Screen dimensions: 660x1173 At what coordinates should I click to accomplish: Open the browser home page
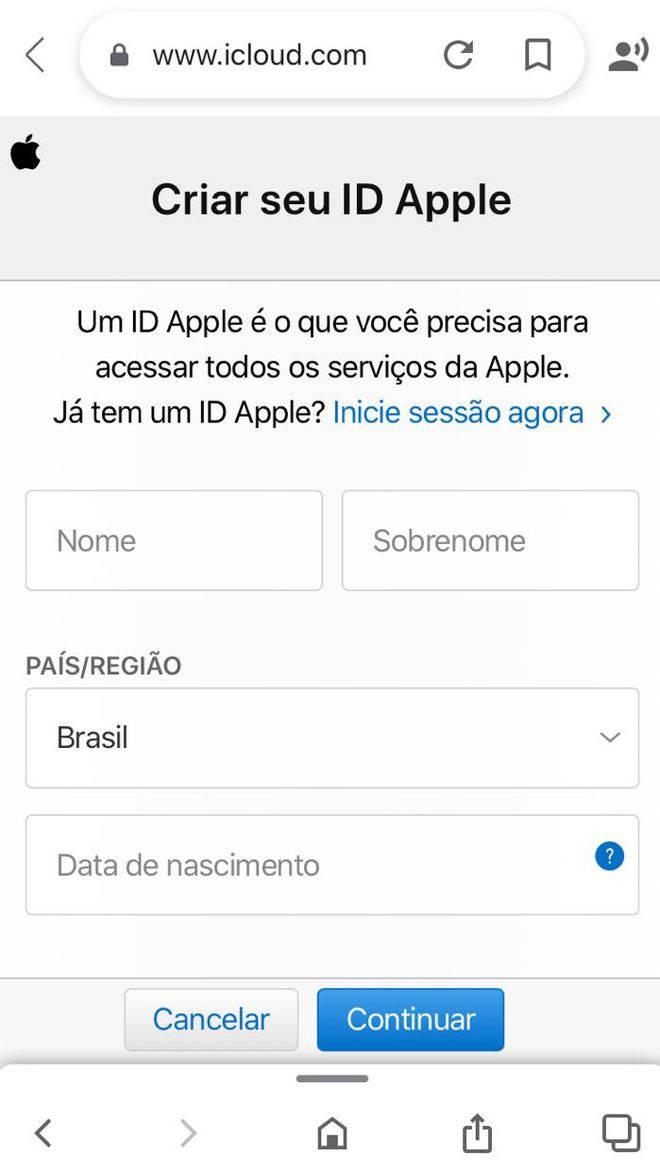[x=332, y=1133]
